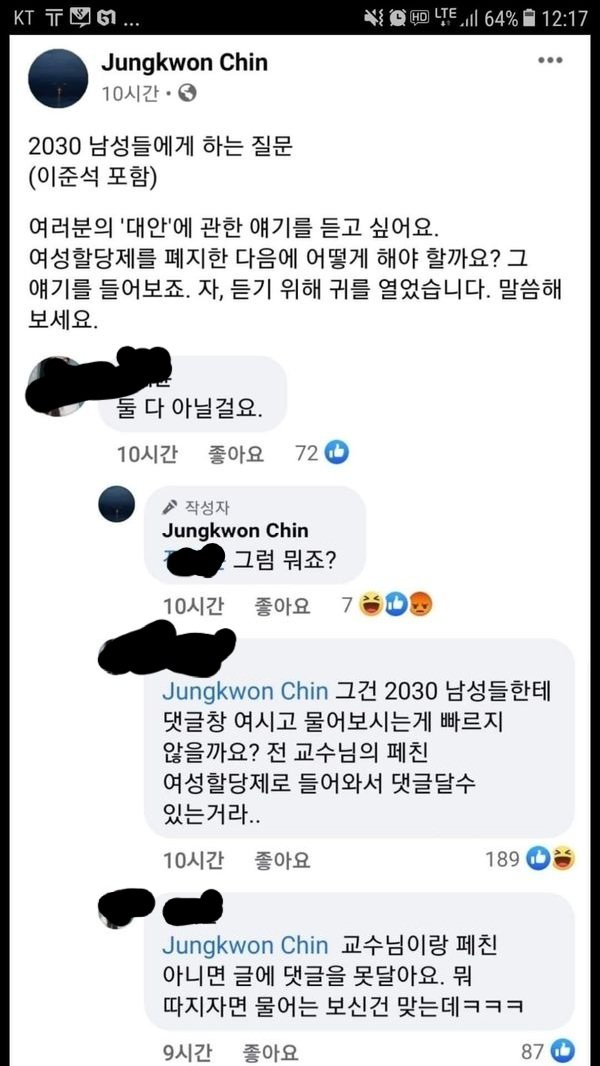
Task: Like the comment ending with "있는거라.."
Action: pos(283,858)
